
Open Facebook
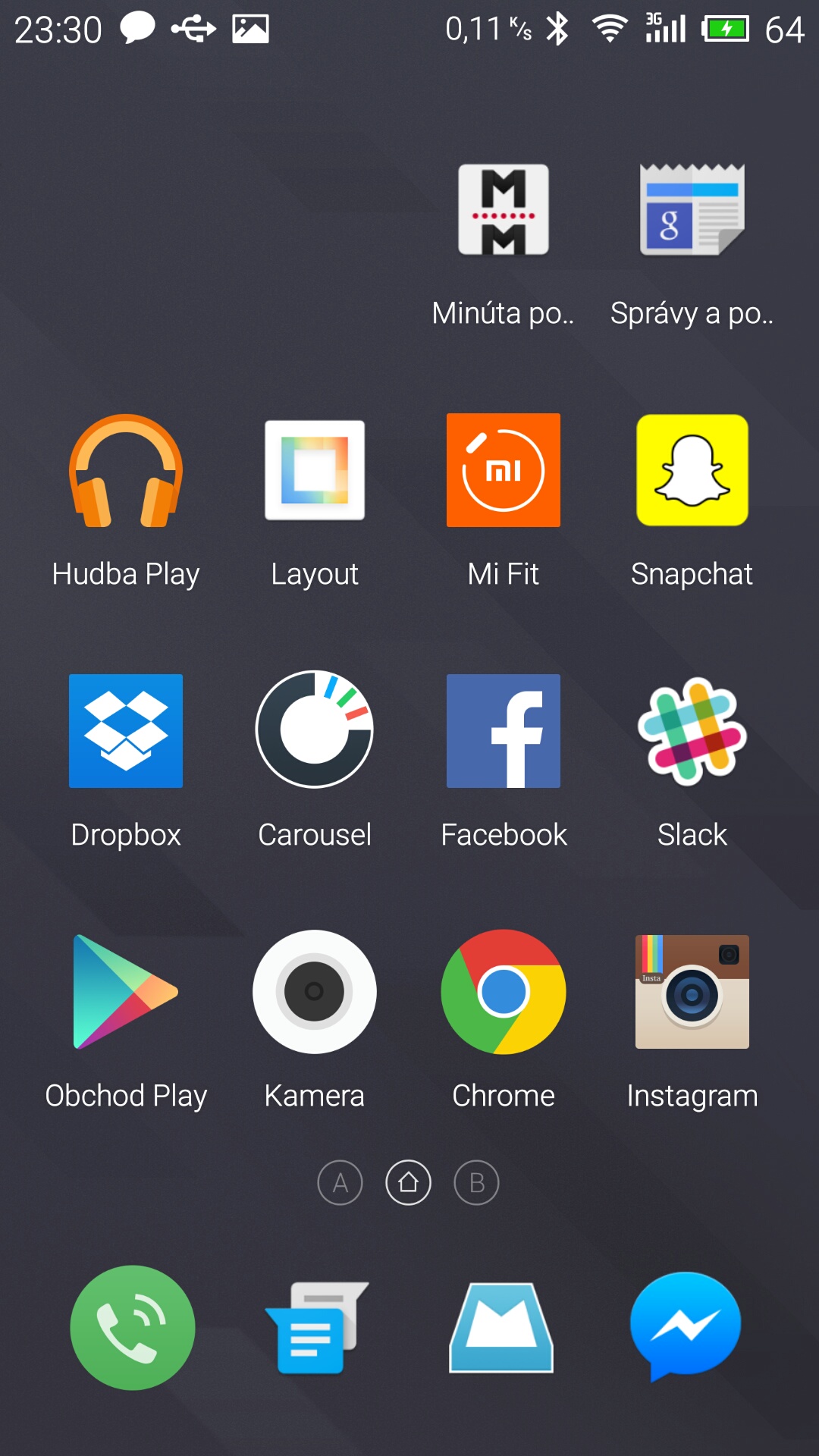(x=504, y=731)
